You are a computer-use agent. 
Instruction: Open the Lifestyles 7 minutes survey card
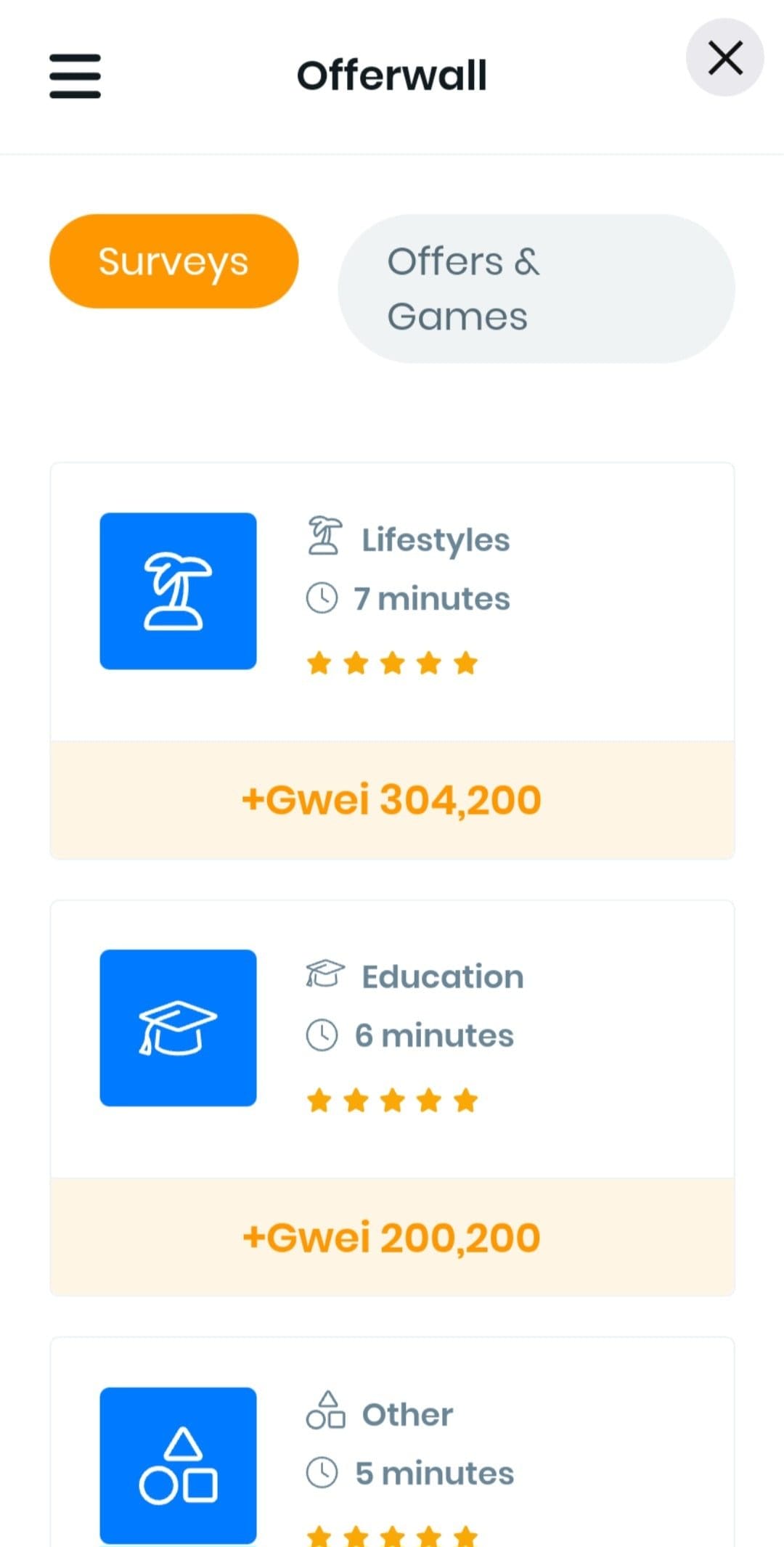[x=392, y=661]
